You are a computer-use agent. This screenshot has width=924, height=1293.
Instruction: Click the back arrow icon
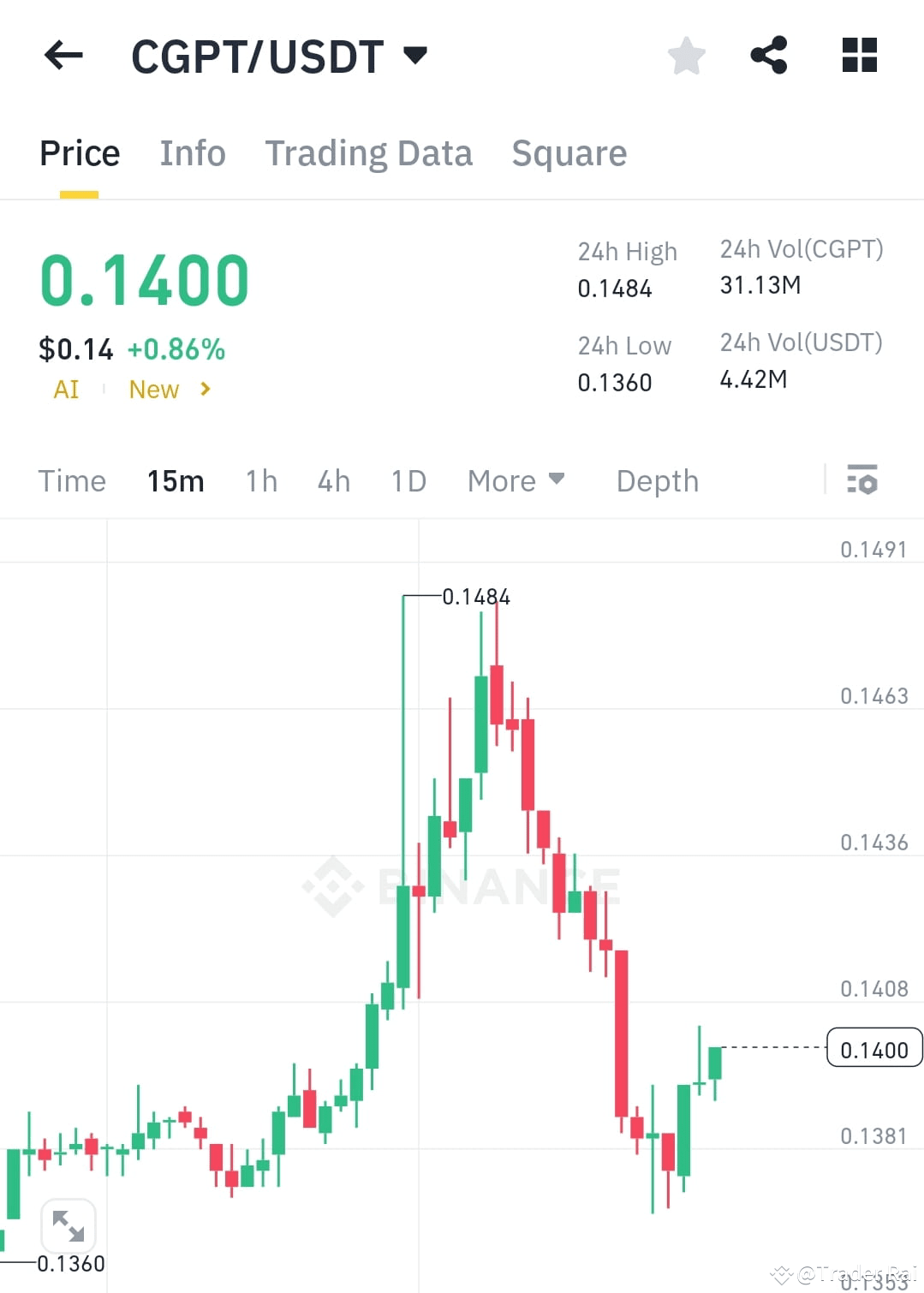pyautogui.click(x=63, y=55)
